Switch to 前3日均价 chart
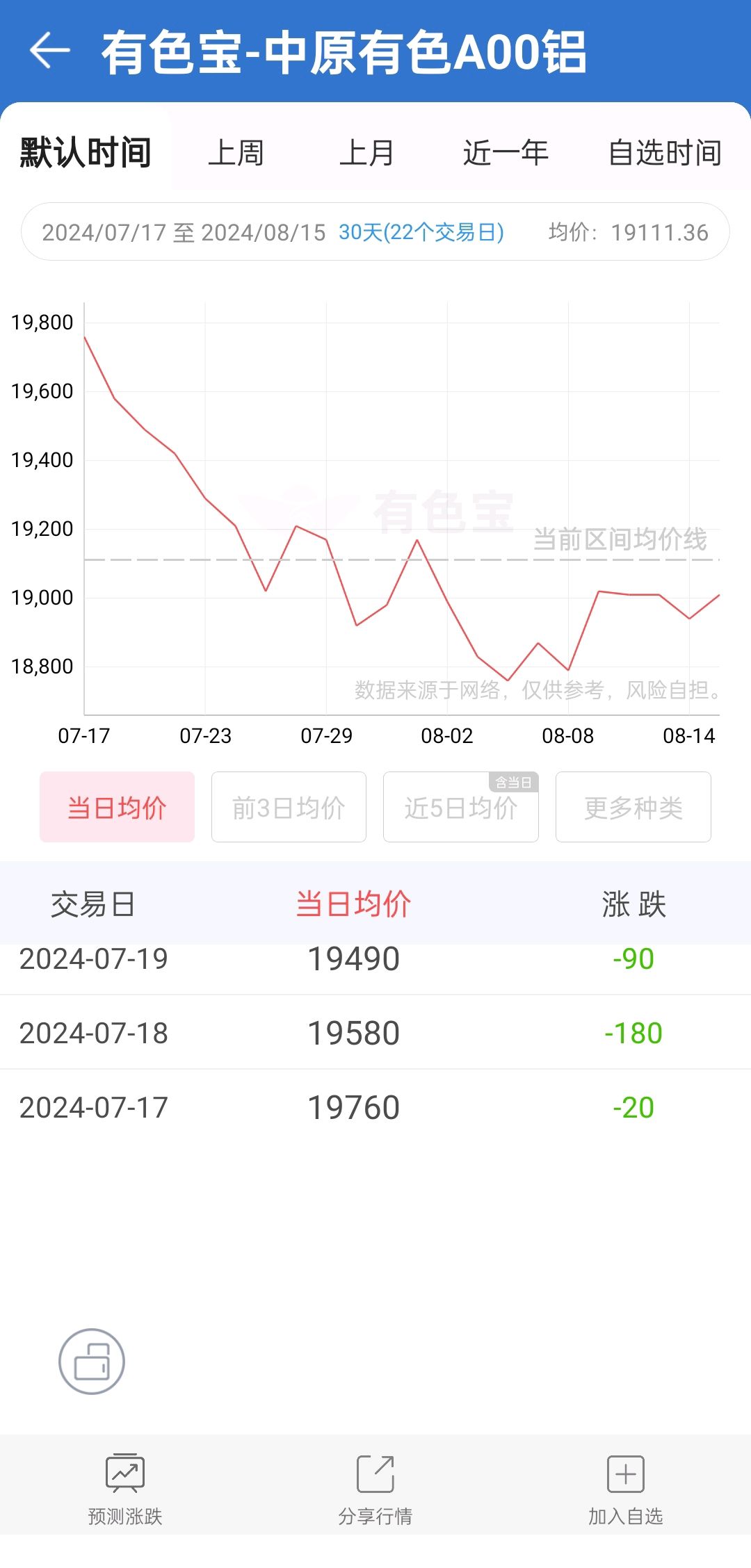 [x=289, y=807]
